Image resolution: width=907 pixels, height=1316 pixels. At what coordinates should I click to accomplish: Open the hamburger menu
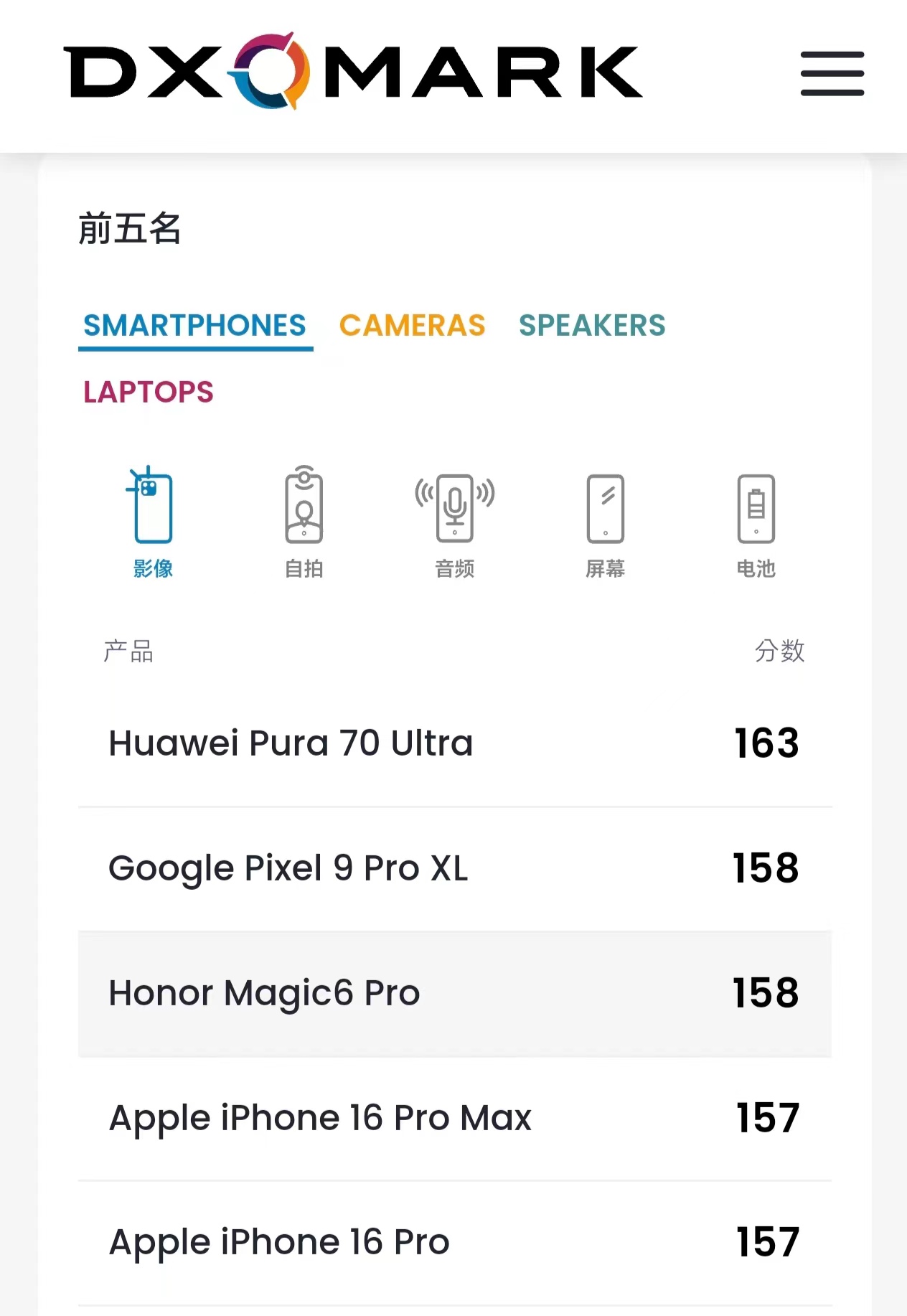click(832, 73)
